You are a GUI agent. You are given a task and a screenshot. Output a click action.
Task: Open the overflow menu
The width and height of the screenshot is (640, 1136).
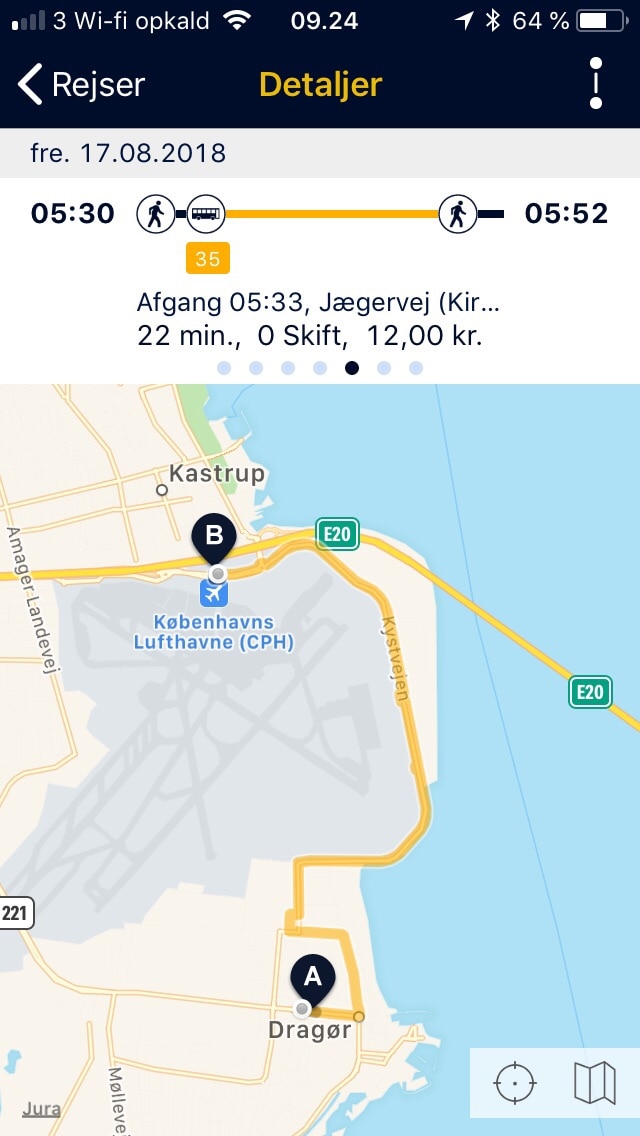(x=596, y=84)
